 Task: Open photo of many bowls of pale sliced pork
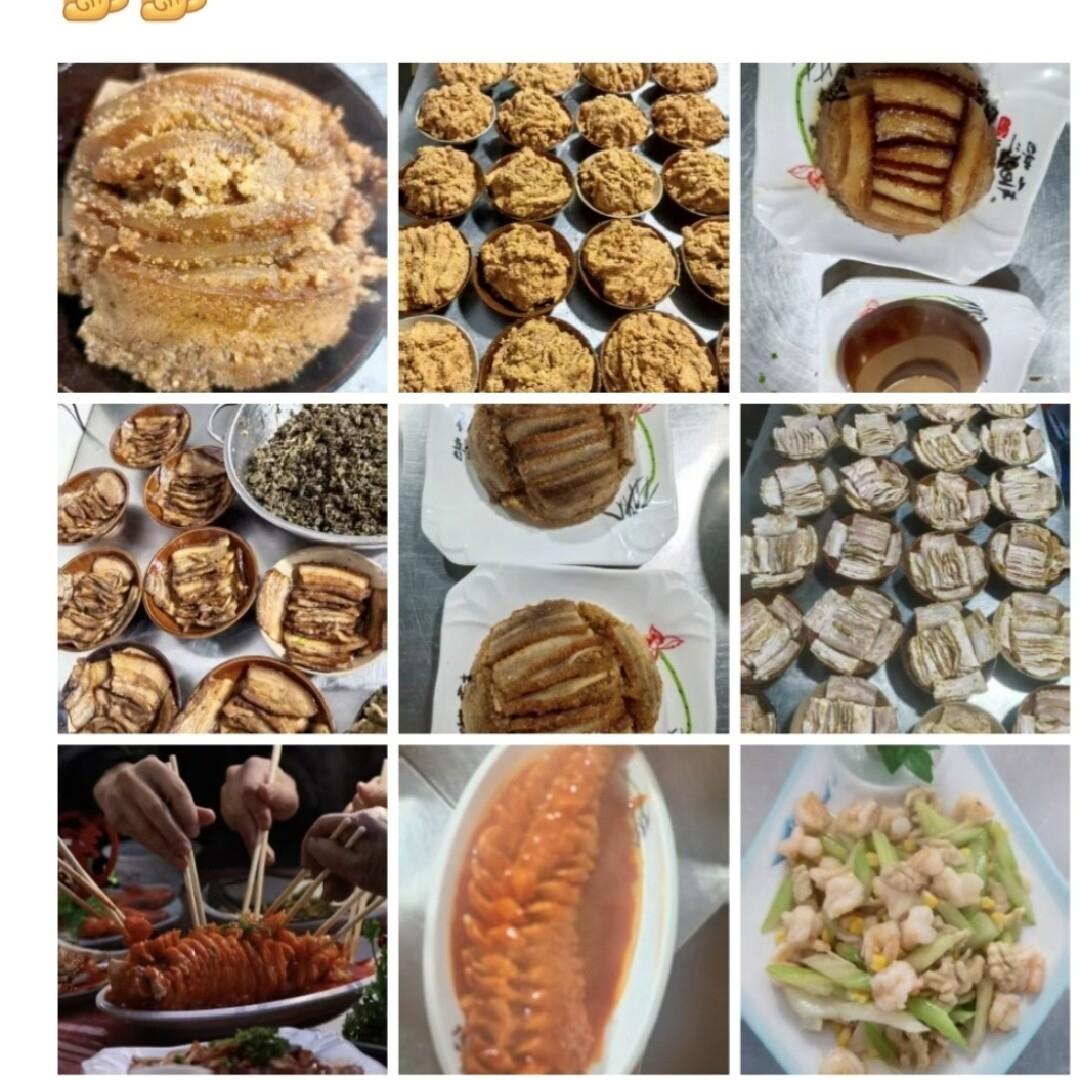905,568
